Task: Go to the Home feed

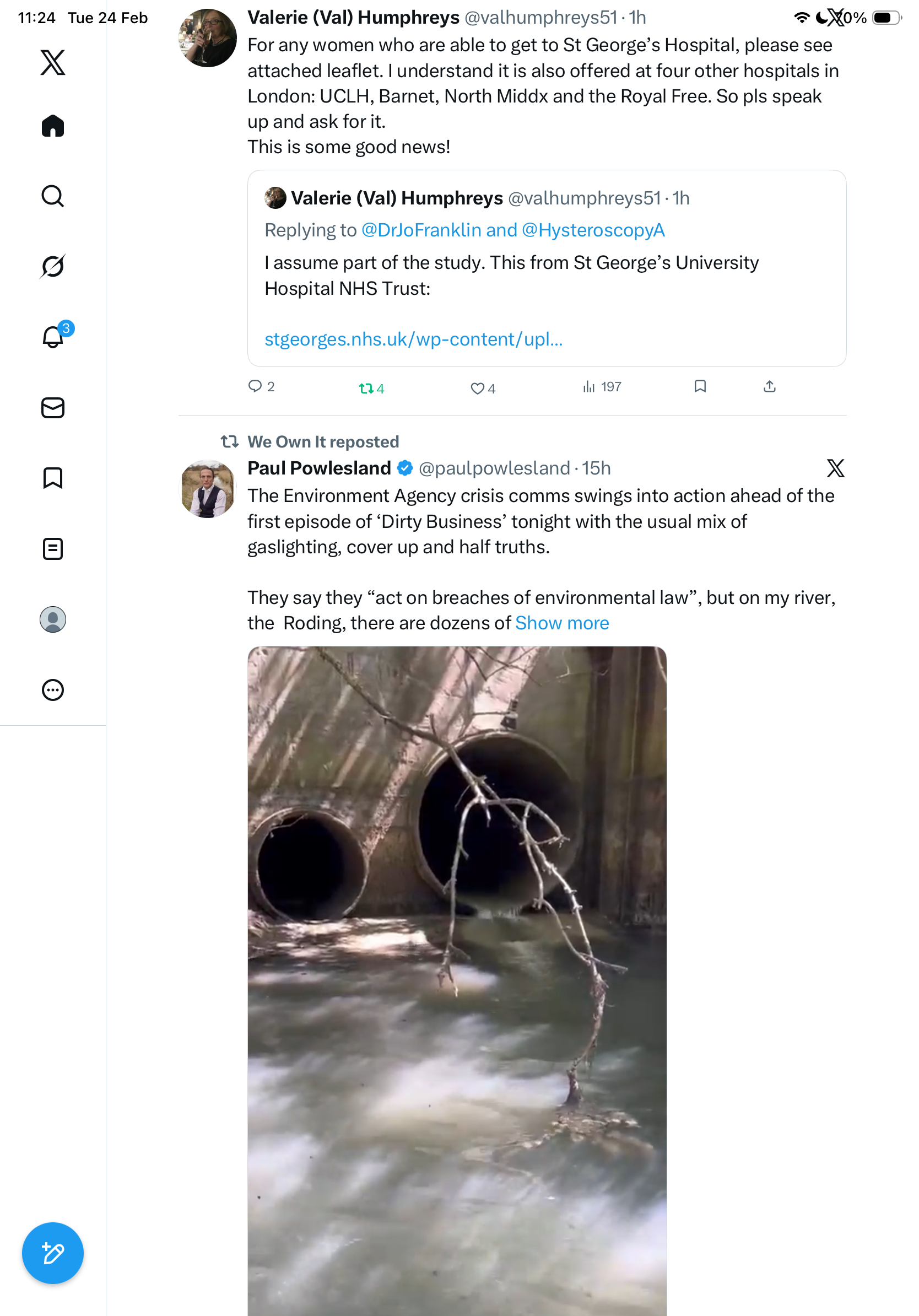Action: [x=53, y=126]
